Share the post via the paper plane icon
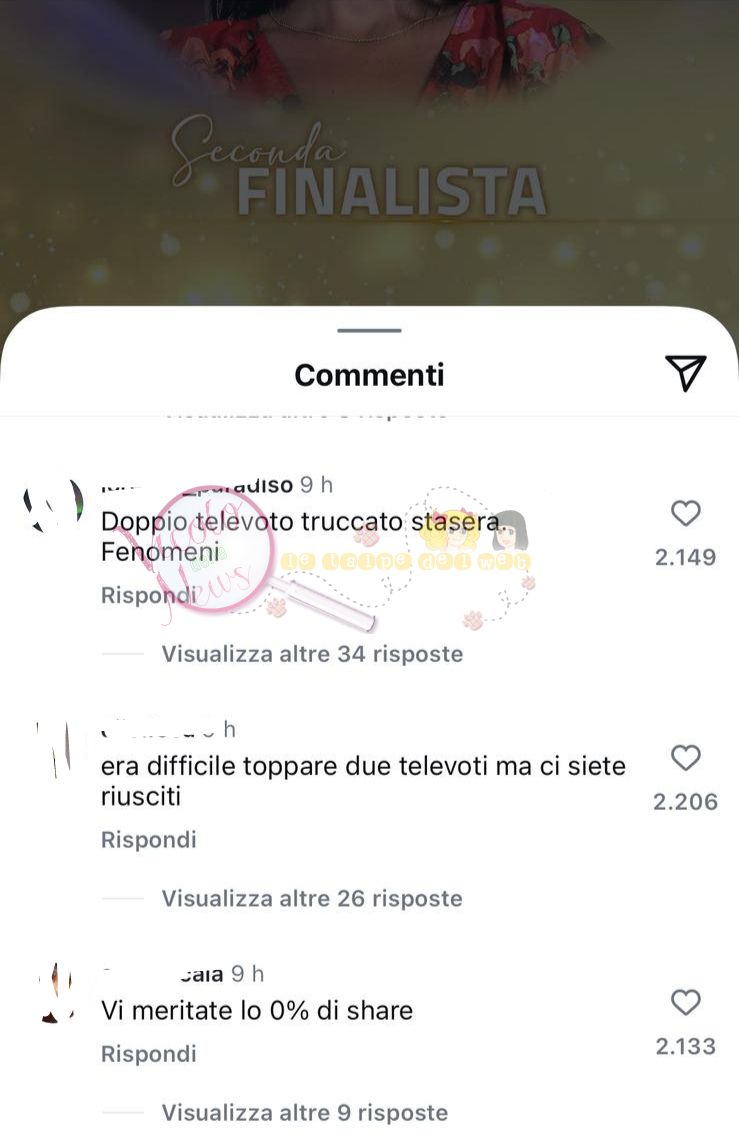This screenshot has width=739, height=1136. tap(685, 373)
